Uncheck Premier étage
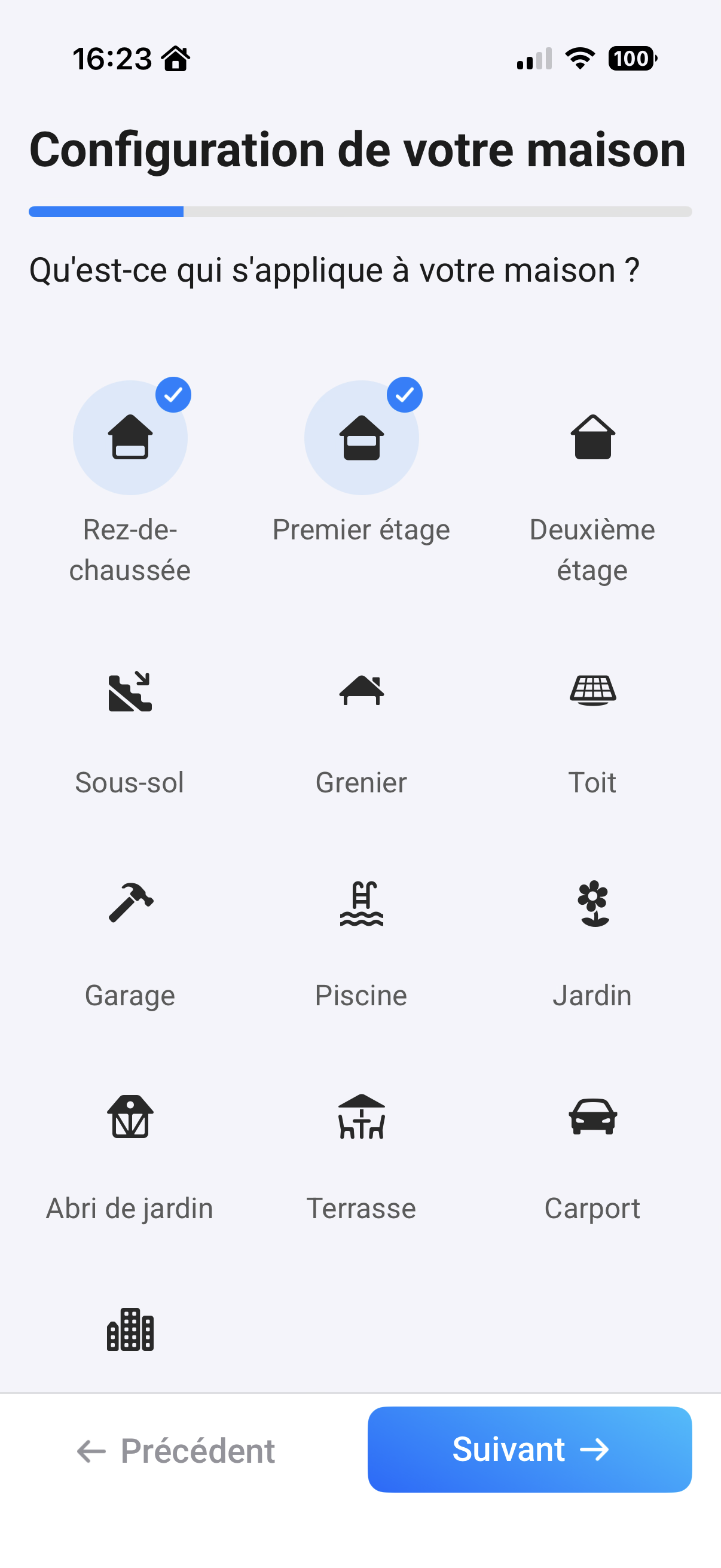This screenshot has height=1568, width=721. tap(362, 438)
